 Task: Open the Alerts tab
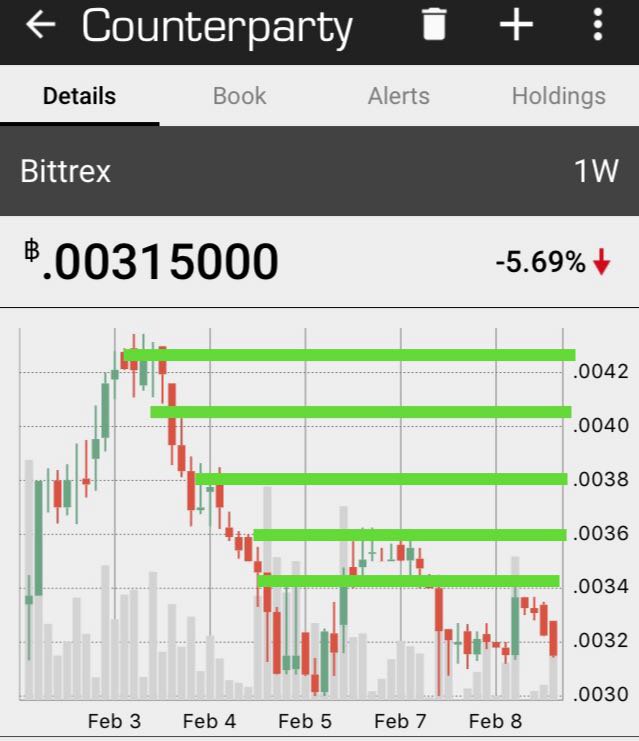(398, 96)
